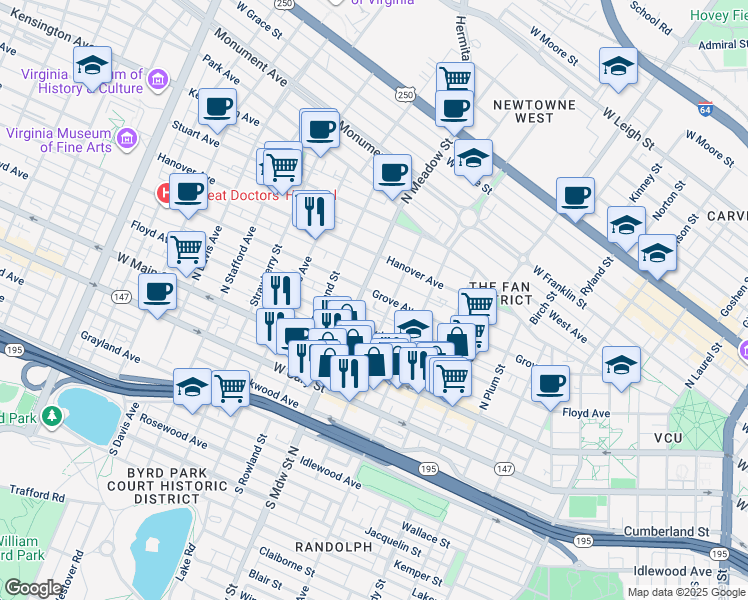Image resolution: width=748 pixels, height=600 pixels.
Task: Select the shopping cart marker near Hermitage Rd
Action: [x=455, y=78]
